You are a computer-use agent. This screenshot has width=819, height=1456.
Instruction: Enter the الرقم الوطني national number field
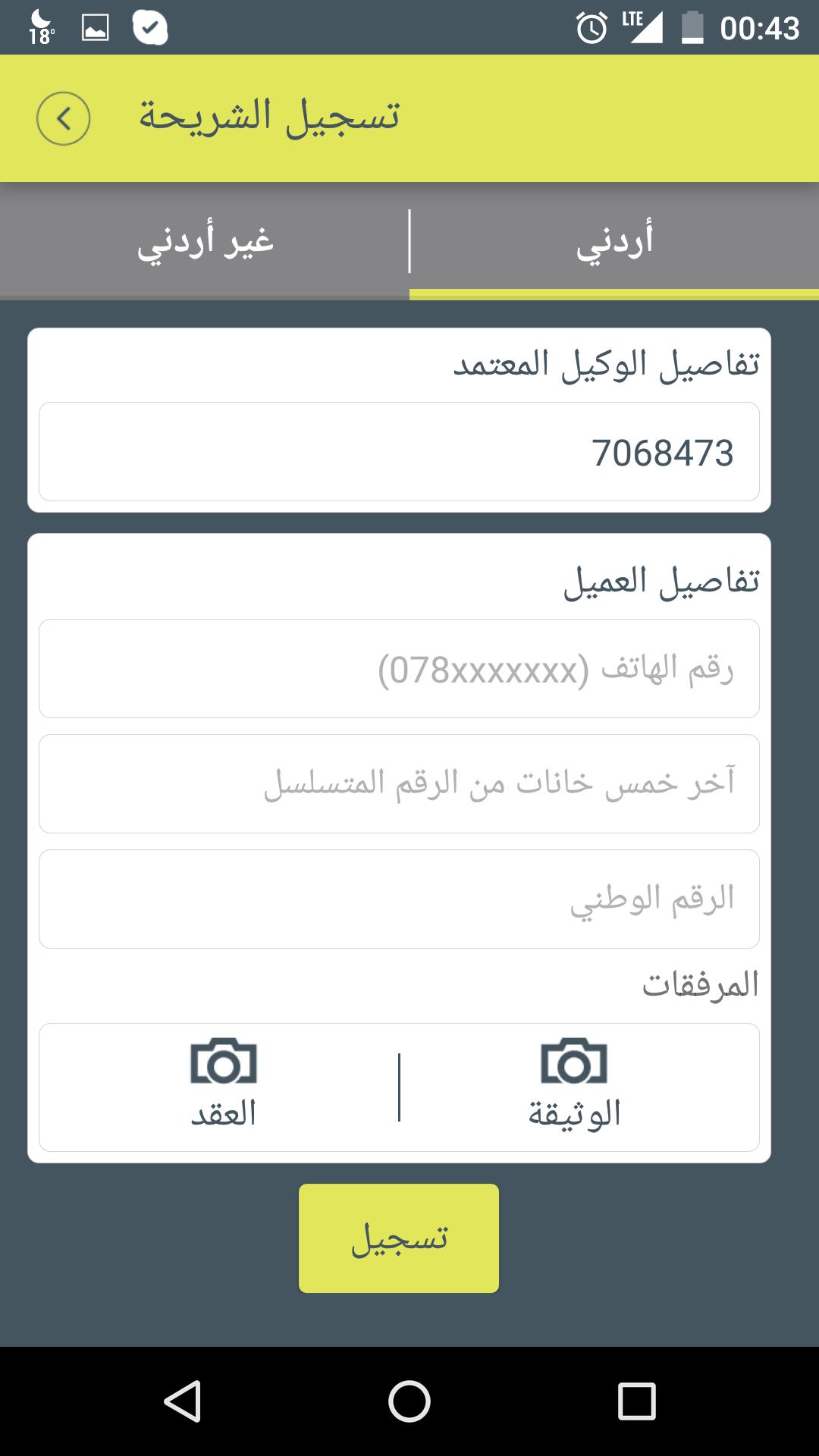click(399, 899)
